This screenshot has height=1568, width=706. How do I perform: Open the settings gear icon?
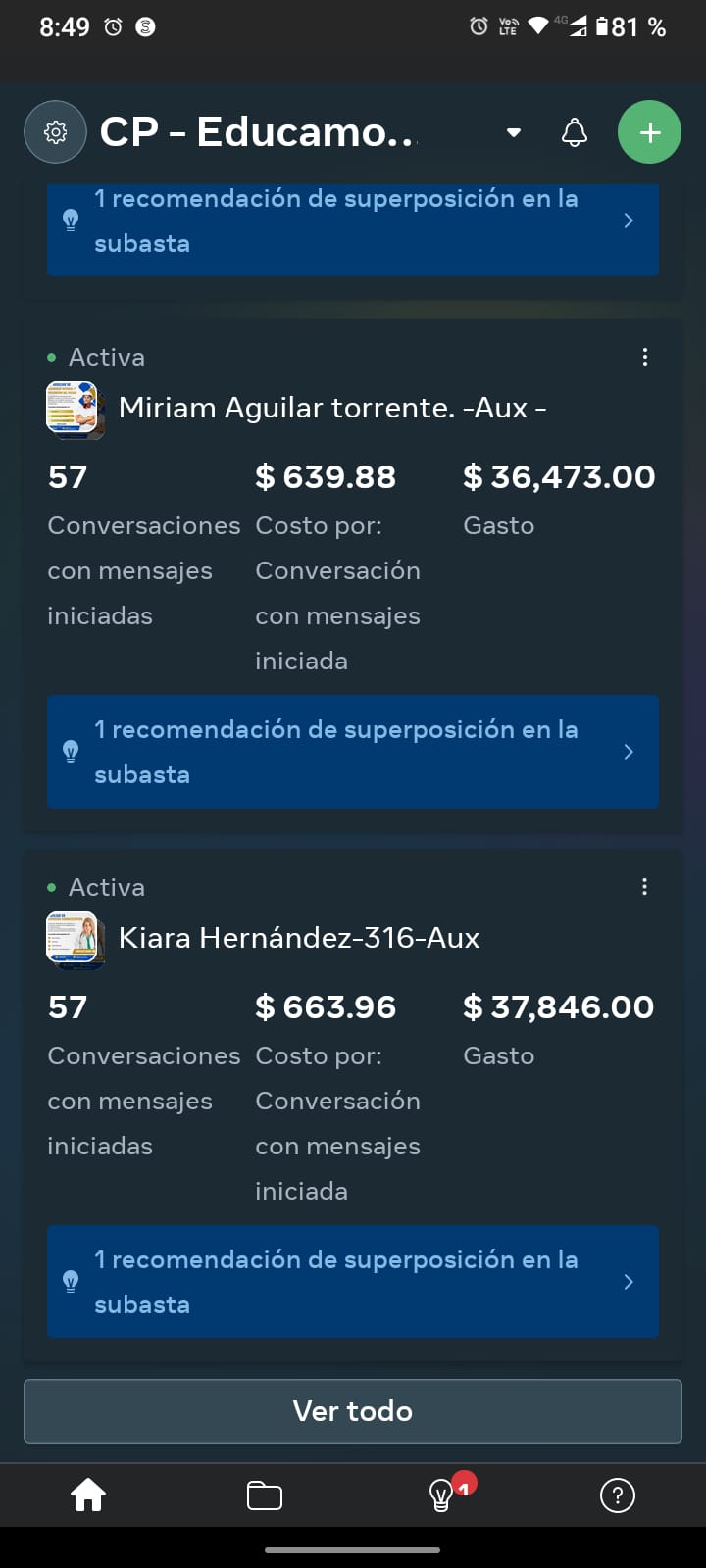pyautogui.click(x=56, y=132)
